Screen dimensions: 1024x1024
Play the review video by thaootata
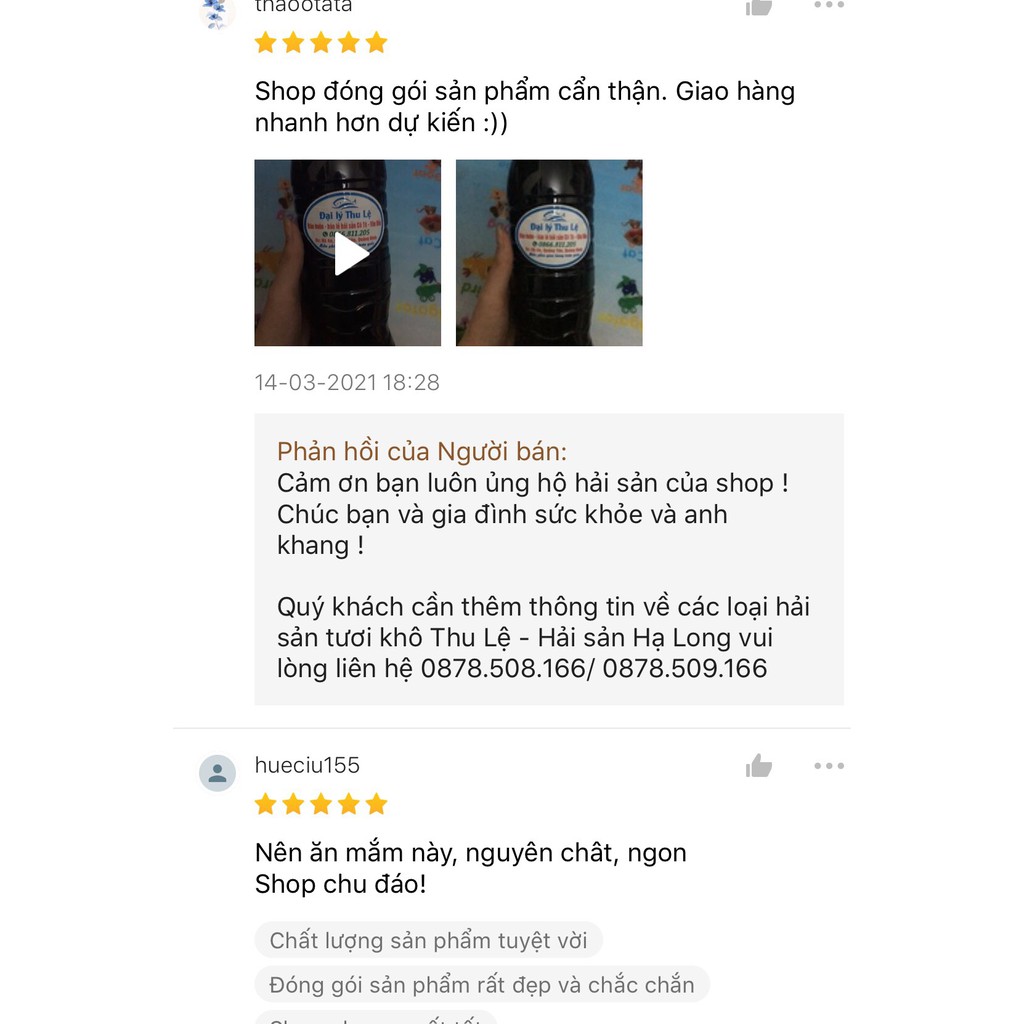click(x=348, y=253)
